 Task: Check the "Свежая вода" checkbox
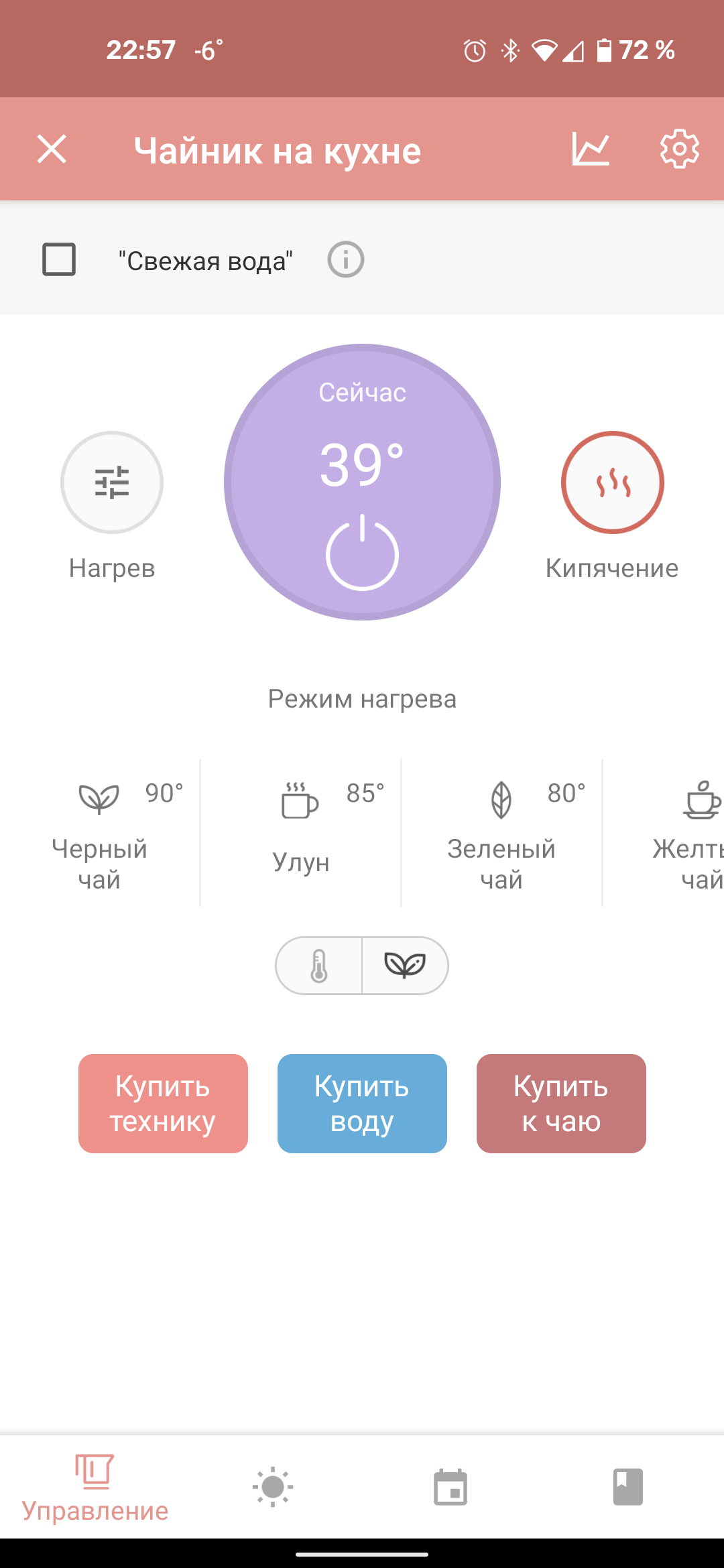pos(59,259)
